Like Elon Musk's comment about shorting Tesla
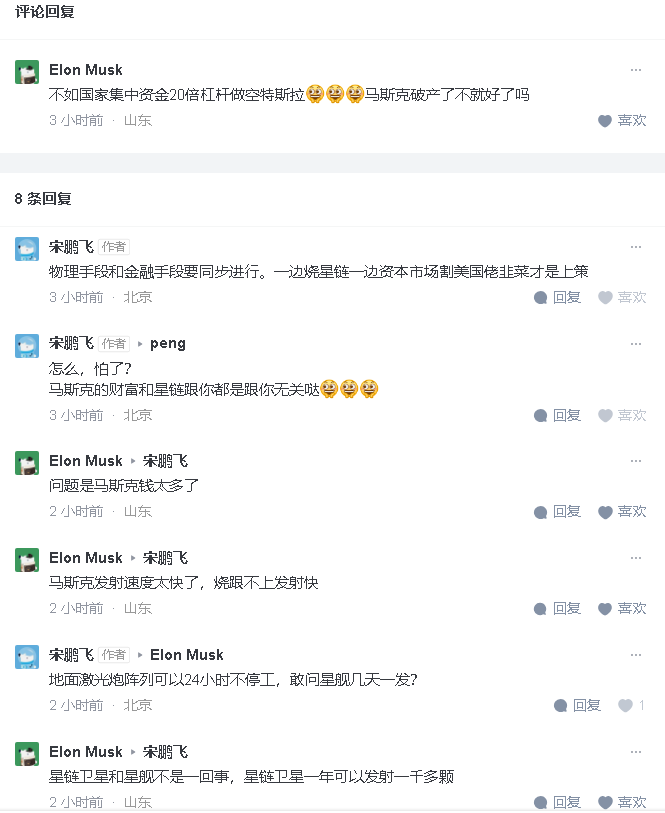Screen dimensions: 665x813 (x=622, y=120)
